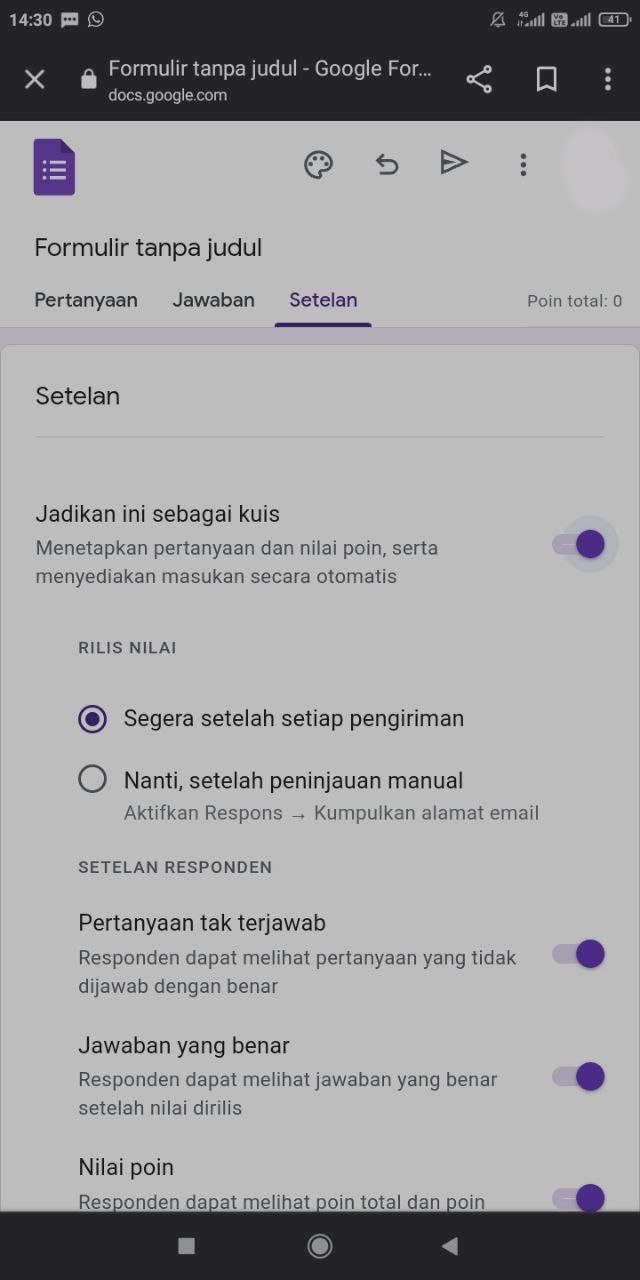Switch to the Pertanyaan tab
This screenshot has width=640, height=1280.
pos(86,300)
